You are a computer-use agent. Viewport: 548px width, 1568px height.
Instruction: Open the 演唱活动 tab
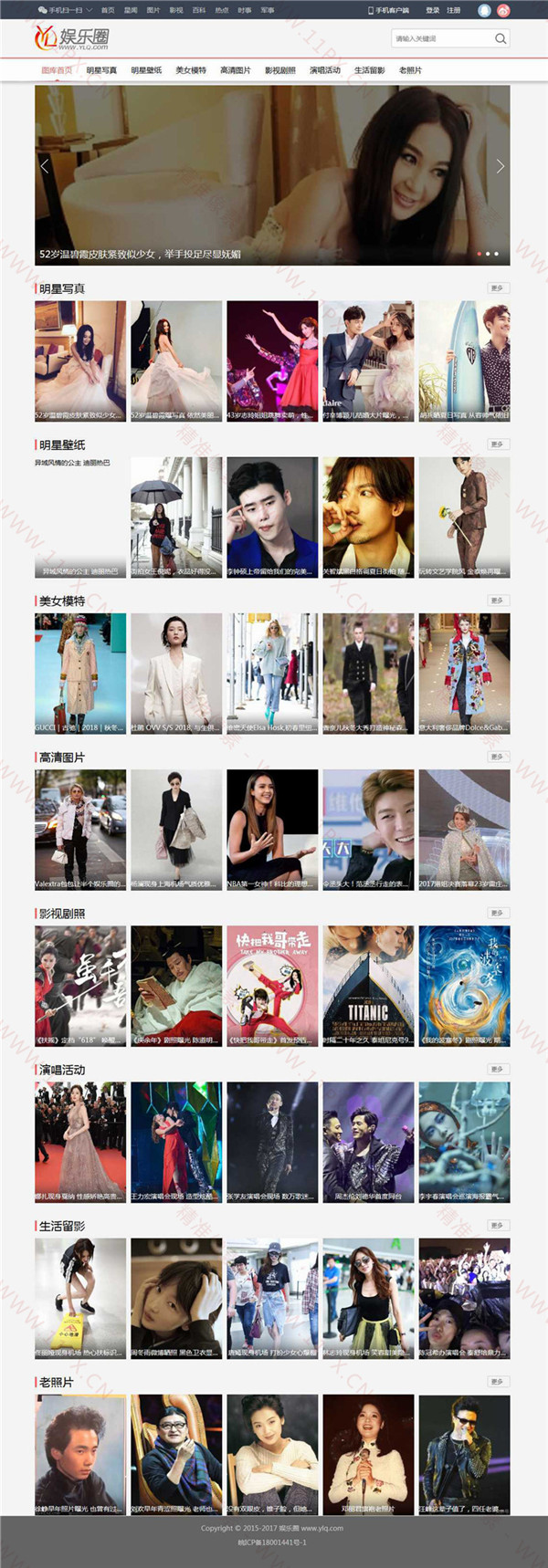(324, 70)
